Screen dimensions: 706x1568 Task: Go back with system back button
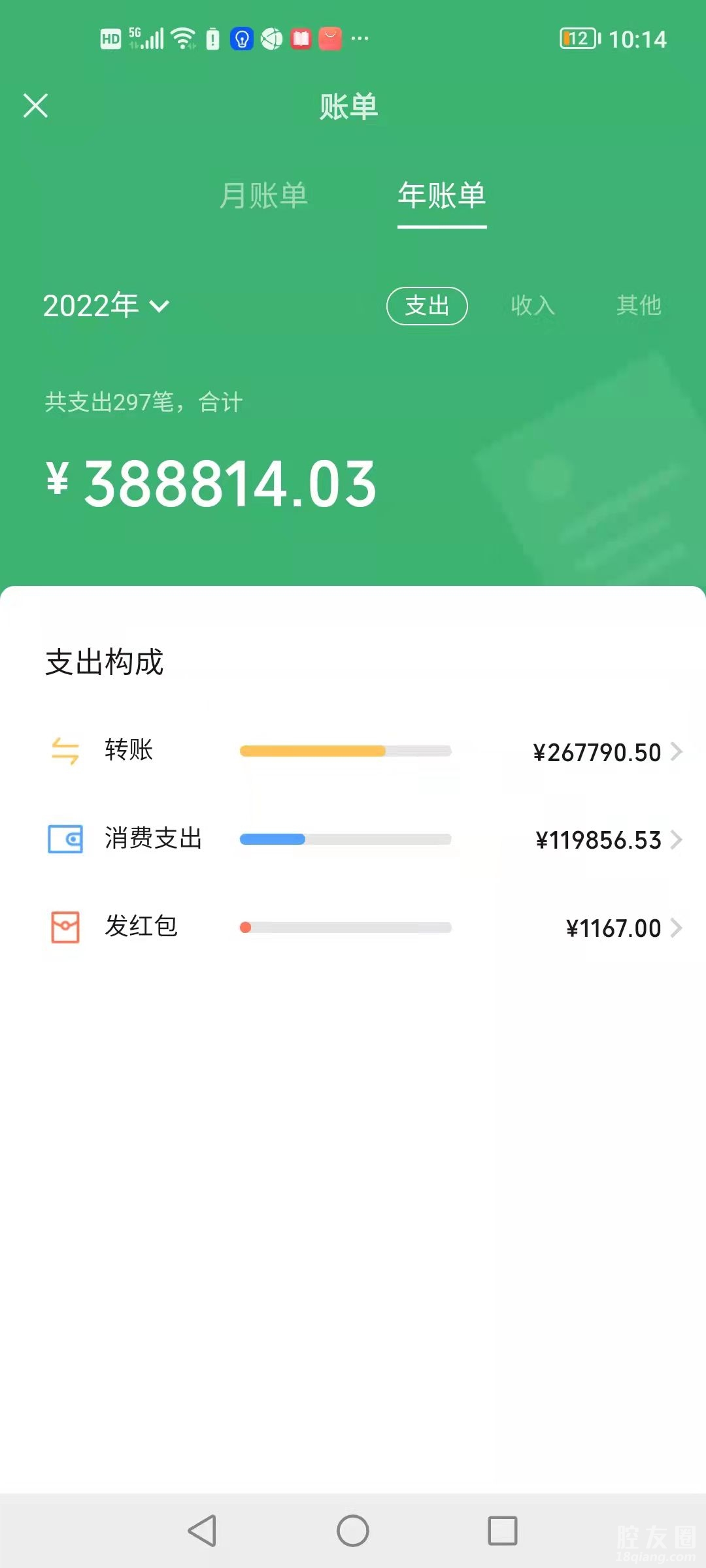coord(202,1530)
